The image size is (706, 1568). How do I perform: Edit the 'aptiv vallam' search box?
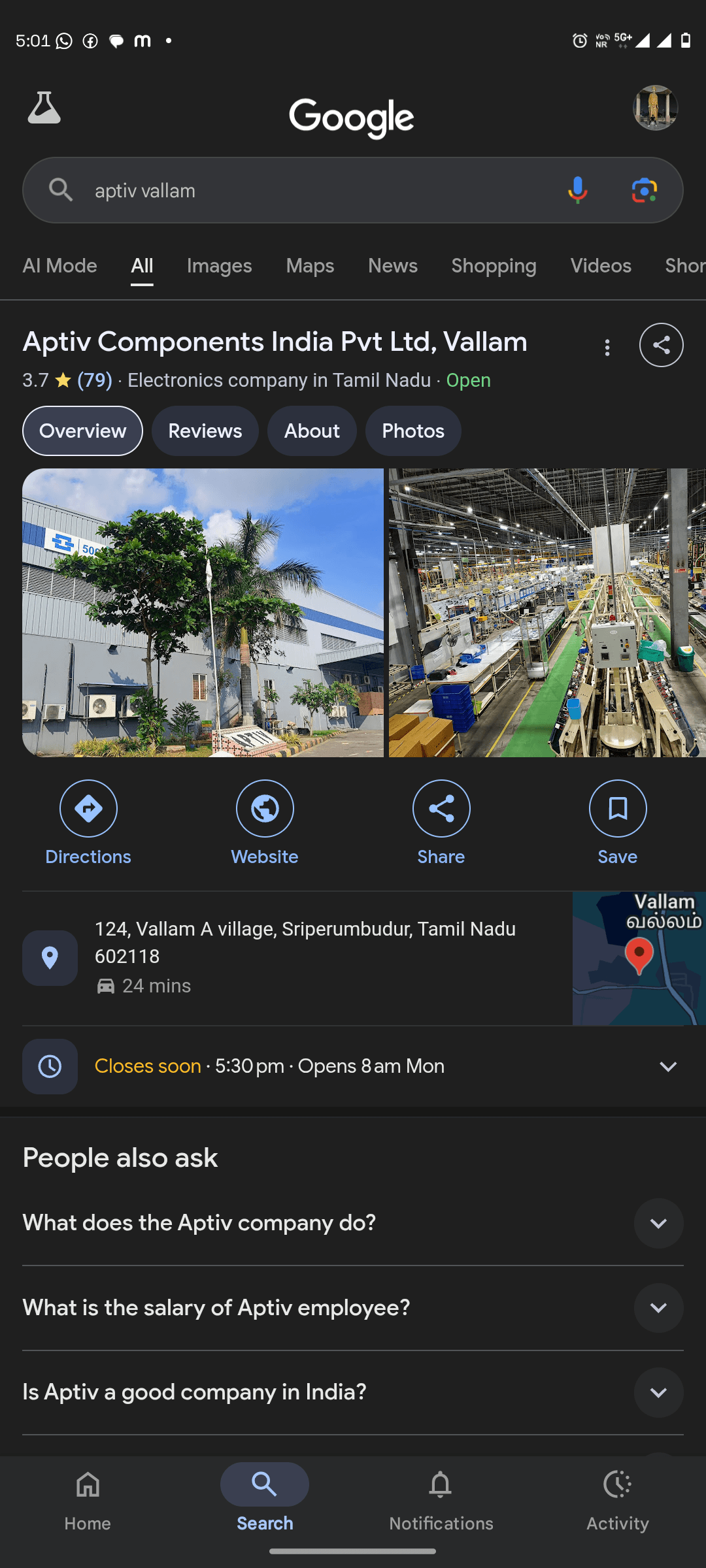click(x=314, y=191)
